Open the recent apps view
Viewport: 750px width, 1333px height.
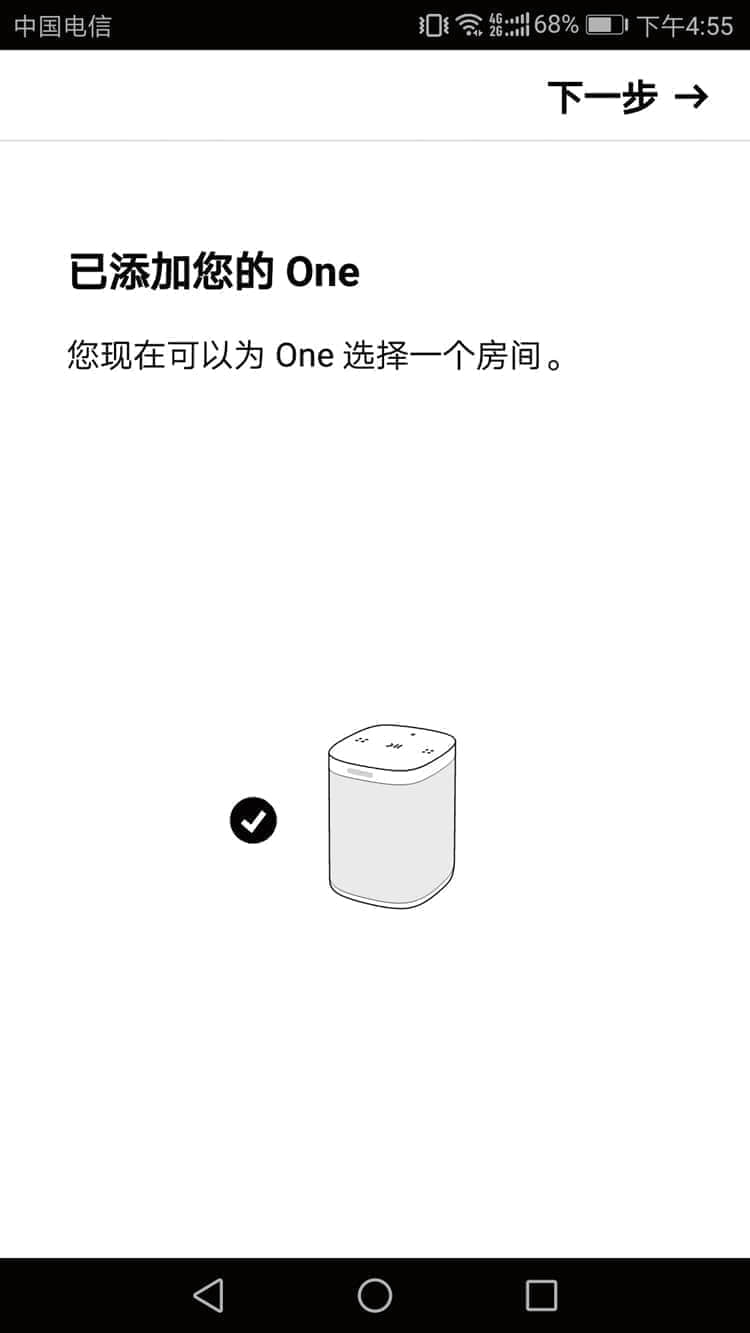tap(541, 1295)
